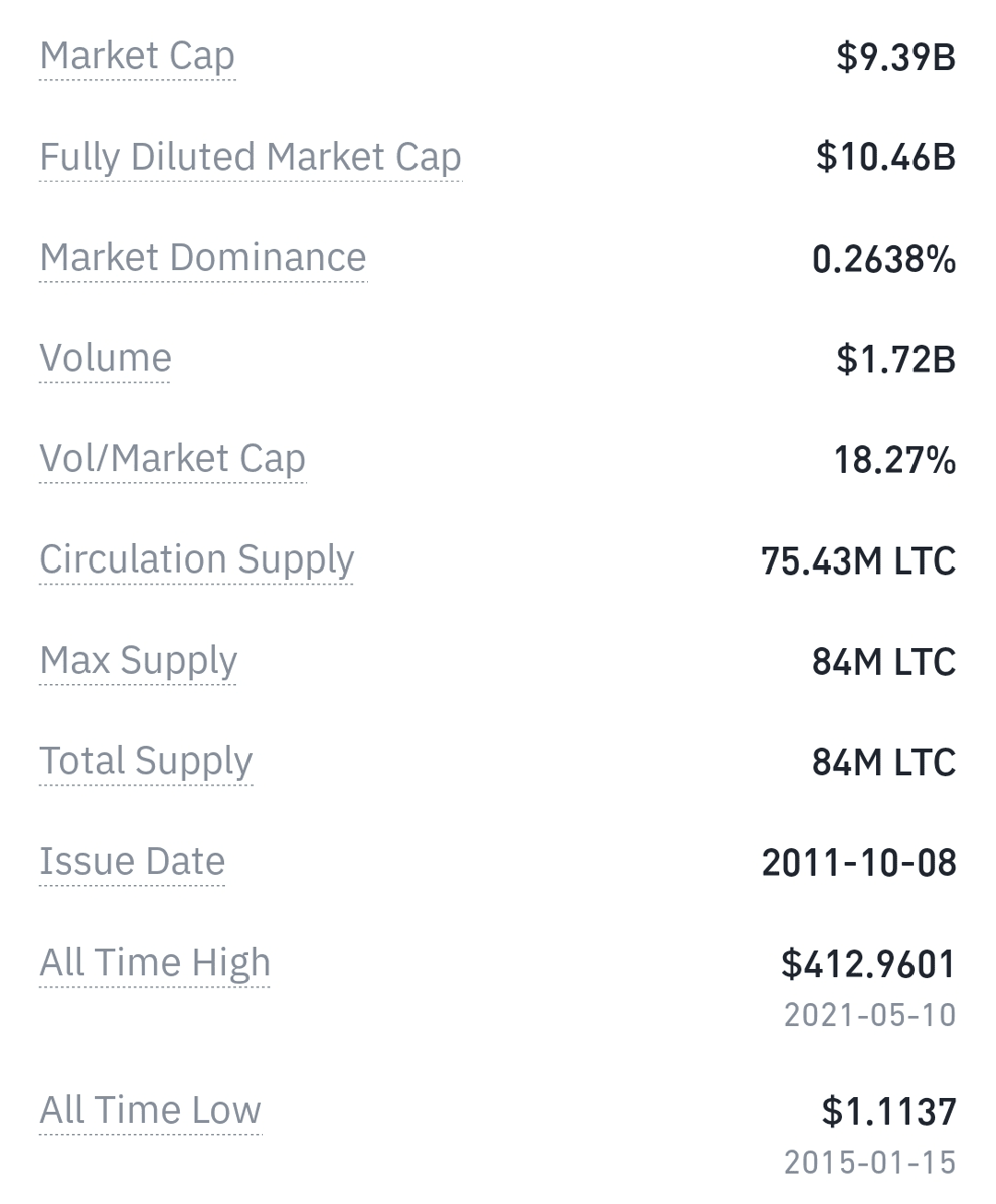This screenshot has height=1204, width=996.
Task: Tap the Volume label for details
Action: pyautogui.click(x=105, y=358)
